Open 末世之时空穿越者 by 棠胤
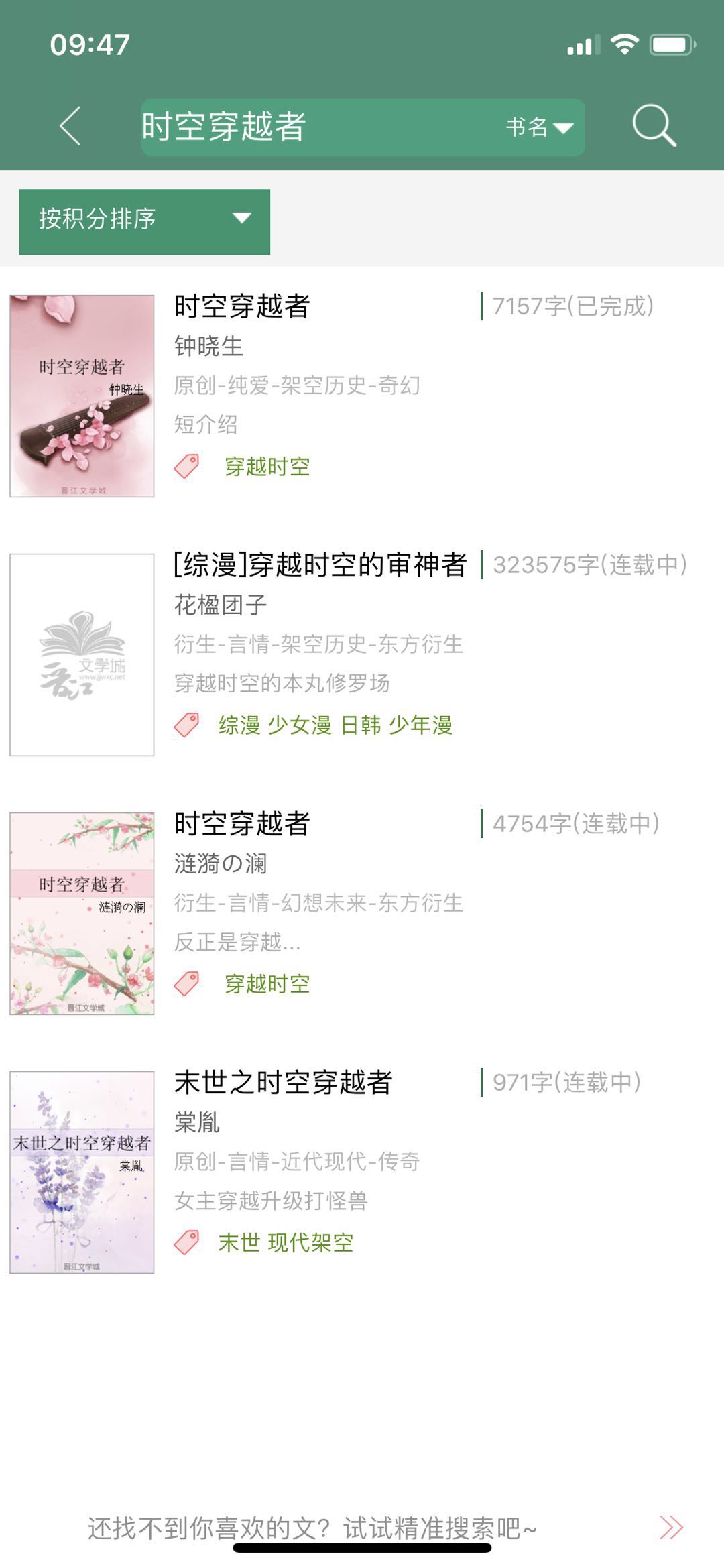 (x=283, y=1083)
